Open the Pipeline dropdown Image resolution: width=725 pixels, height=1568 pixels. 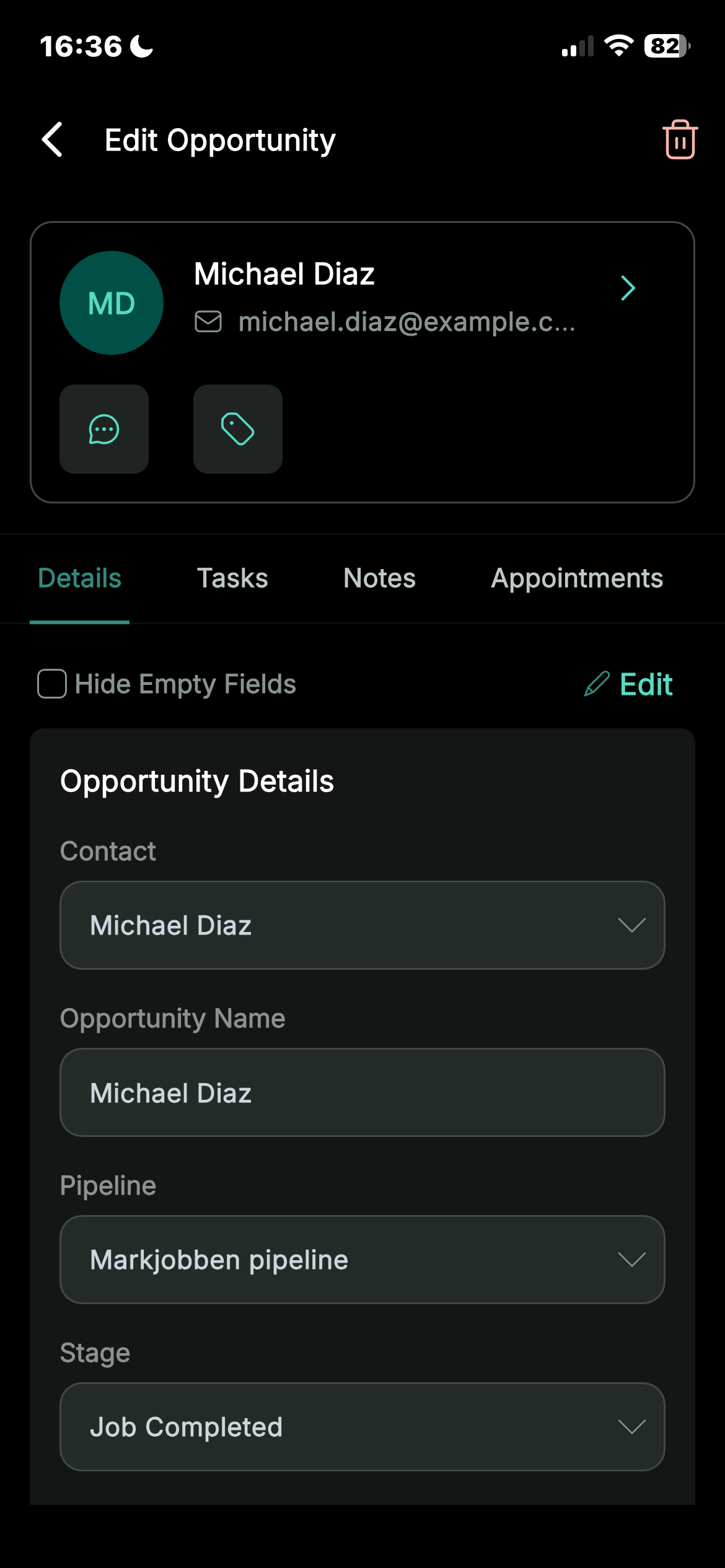362,1260
